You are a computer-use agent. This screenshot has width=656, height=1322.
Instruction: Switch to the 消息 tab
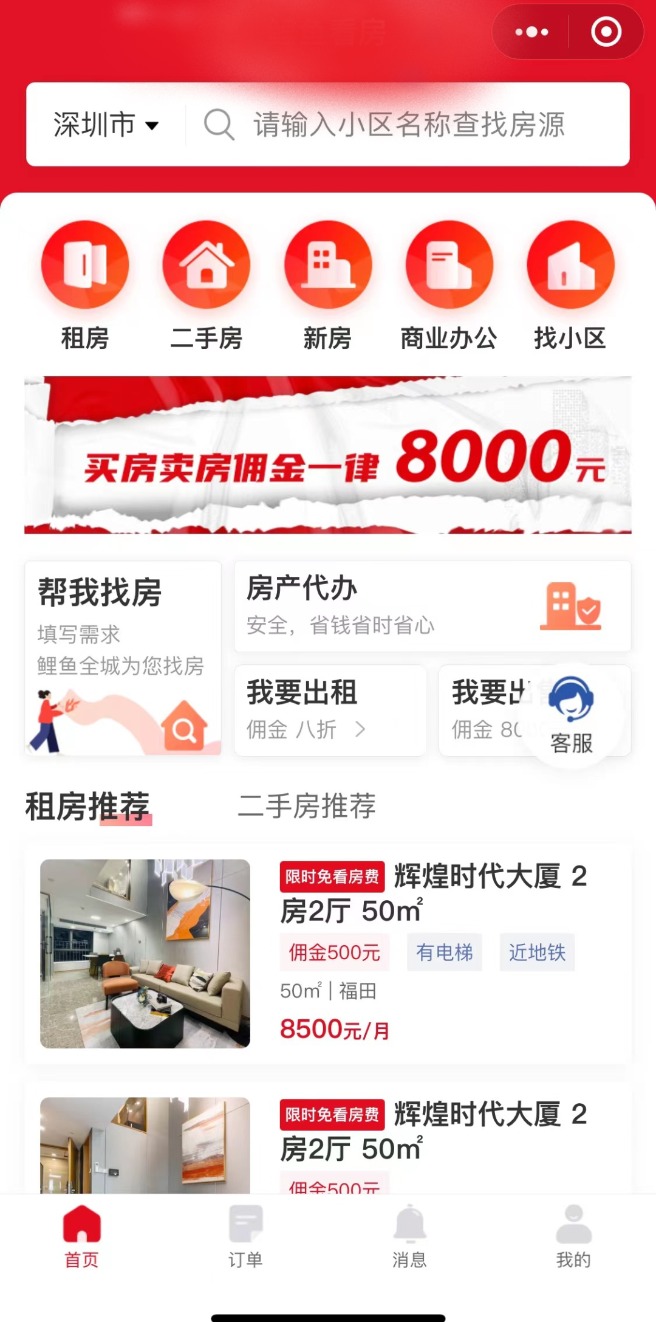[409, 1237]
